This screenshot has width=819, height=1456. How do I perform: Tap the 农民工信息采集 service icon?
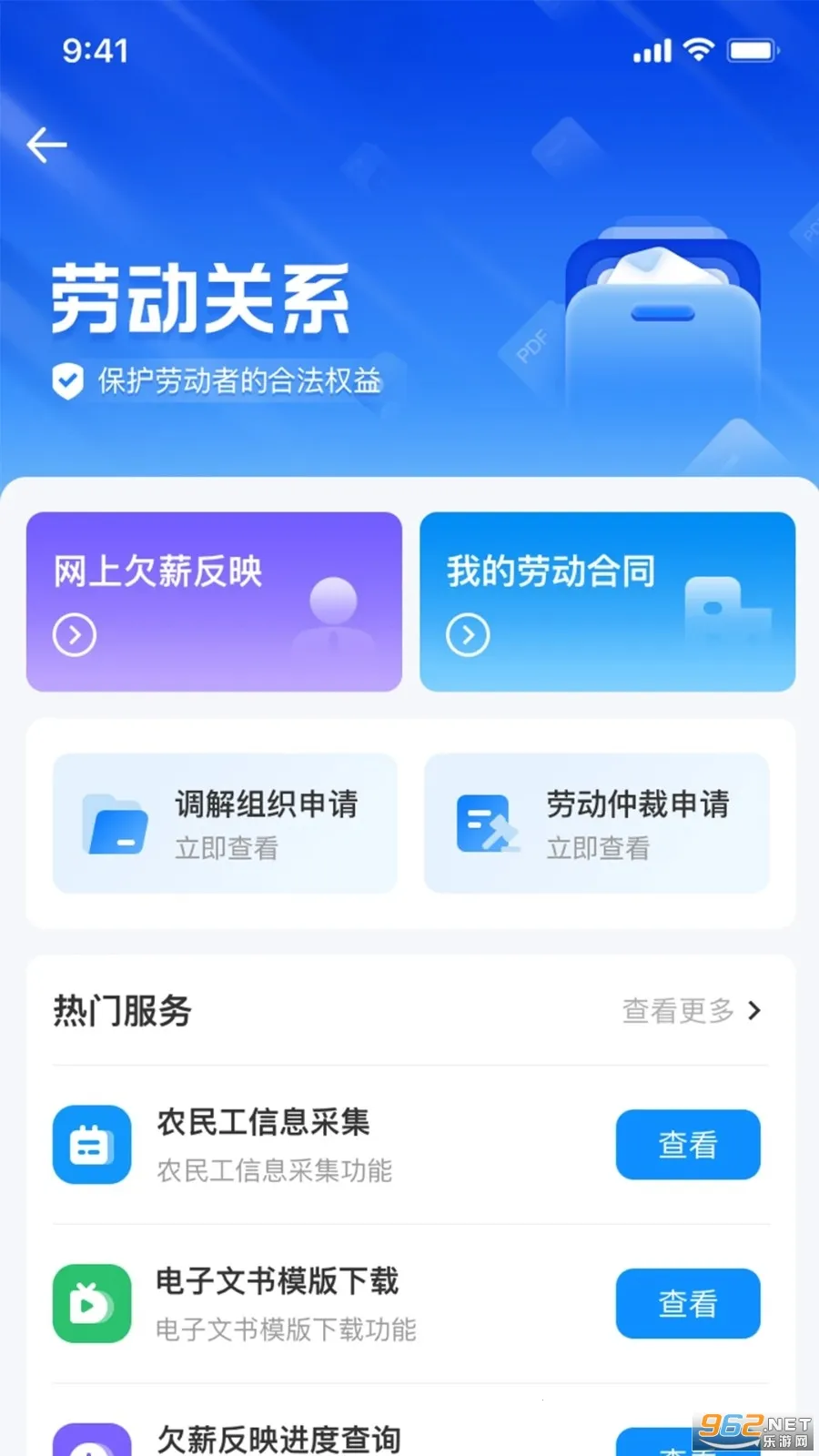click(91, 1145)
